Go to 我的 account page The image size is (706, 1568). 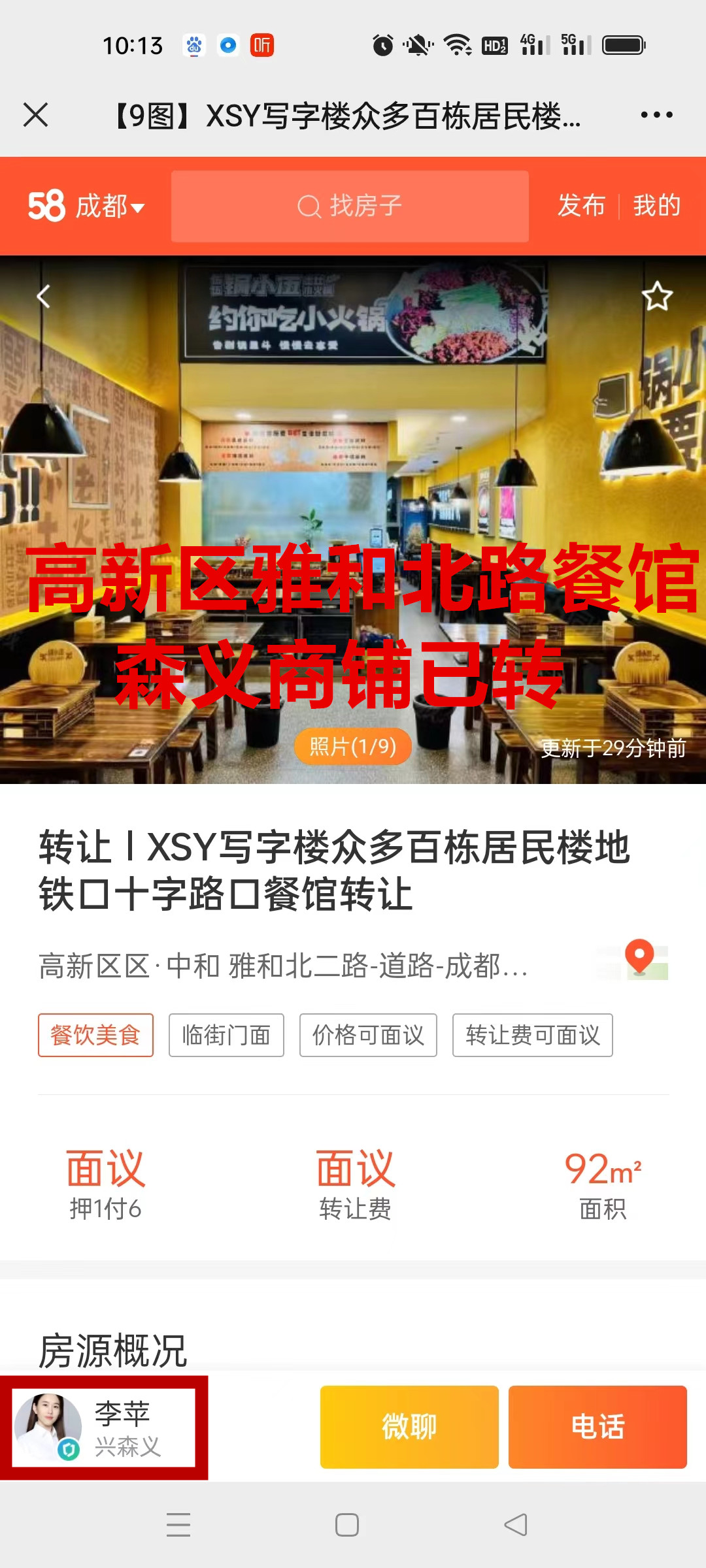pyautogui.click(x=656, y=206)
